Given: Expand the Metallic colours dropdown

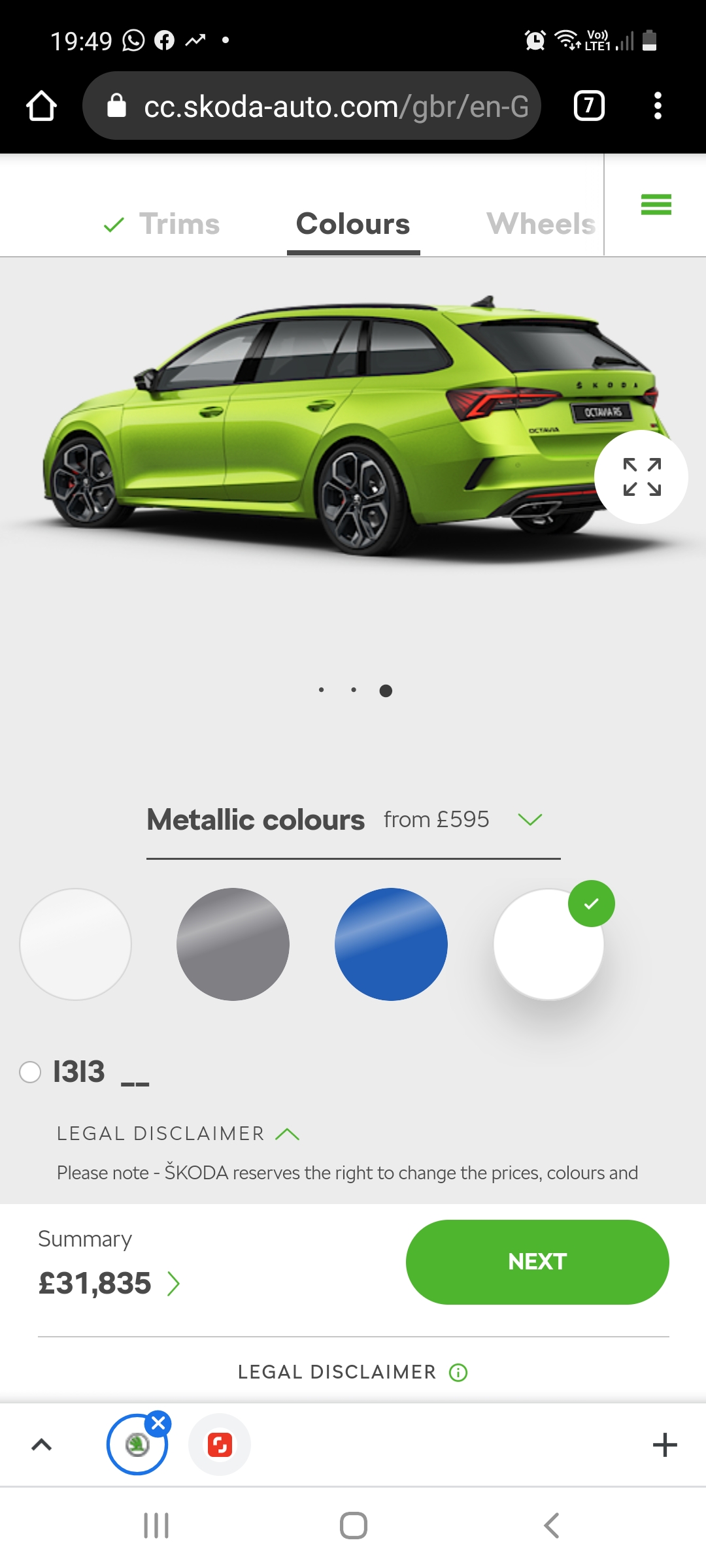Looking at the screenshot, I should [529, 819].
